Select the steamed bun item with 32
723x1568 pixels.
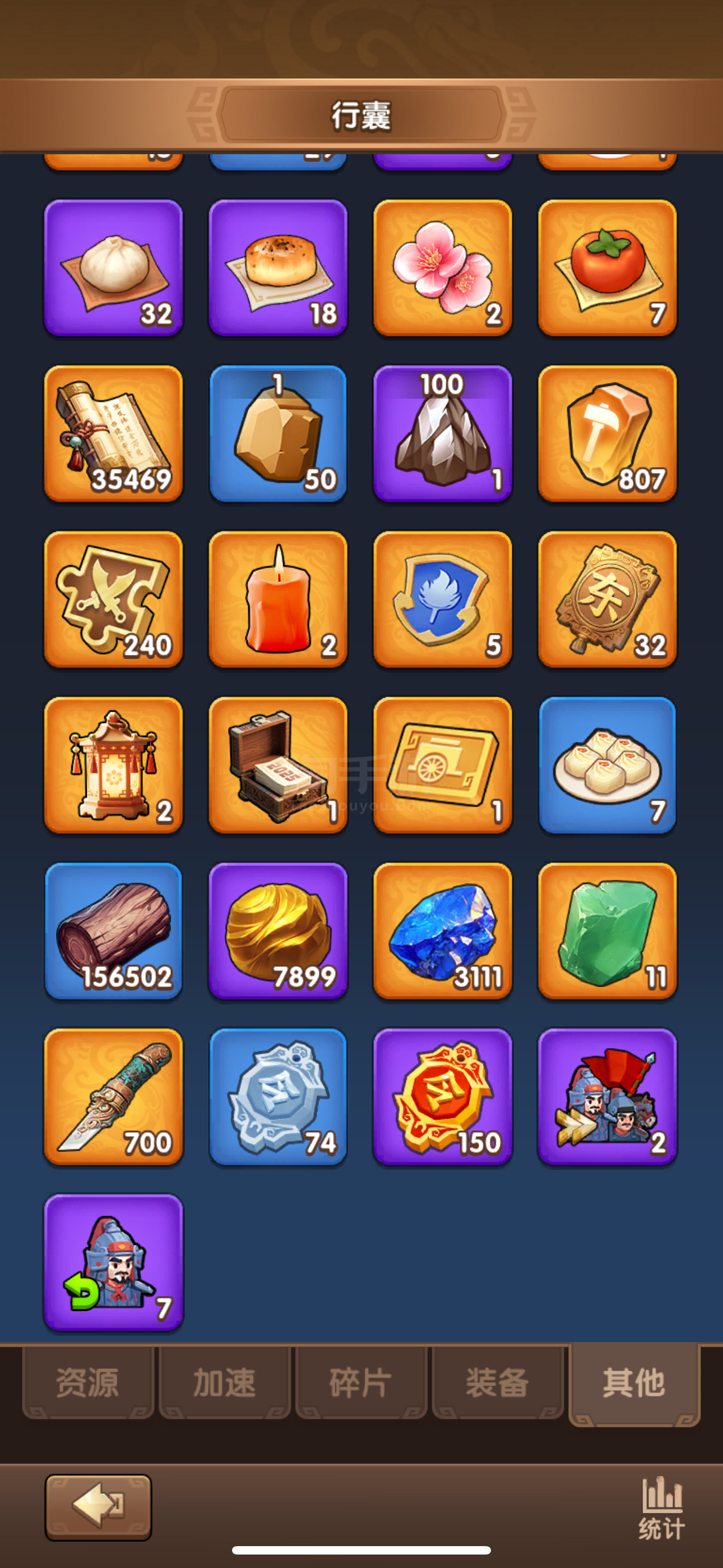coord(113,268)
